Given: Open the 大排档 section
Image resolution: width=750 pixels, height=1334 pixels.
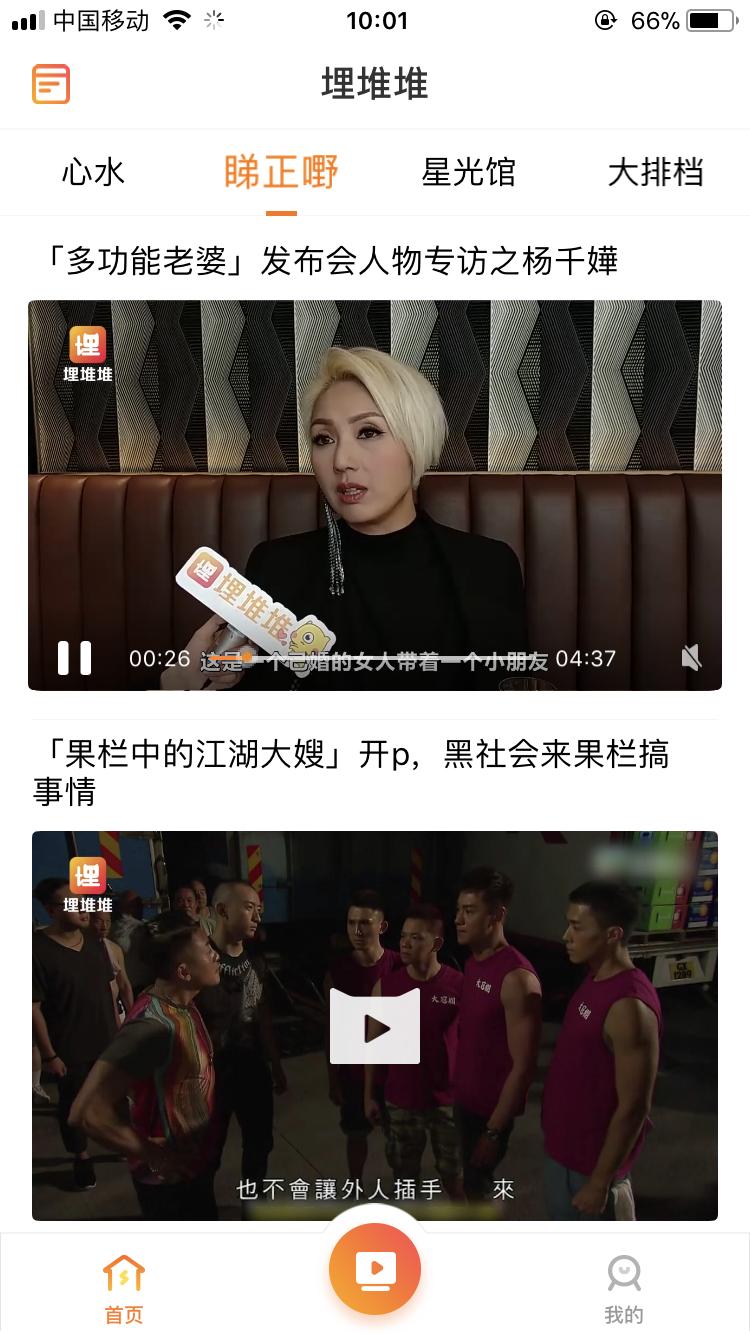Looking at the screenshot, I should 655,172.
